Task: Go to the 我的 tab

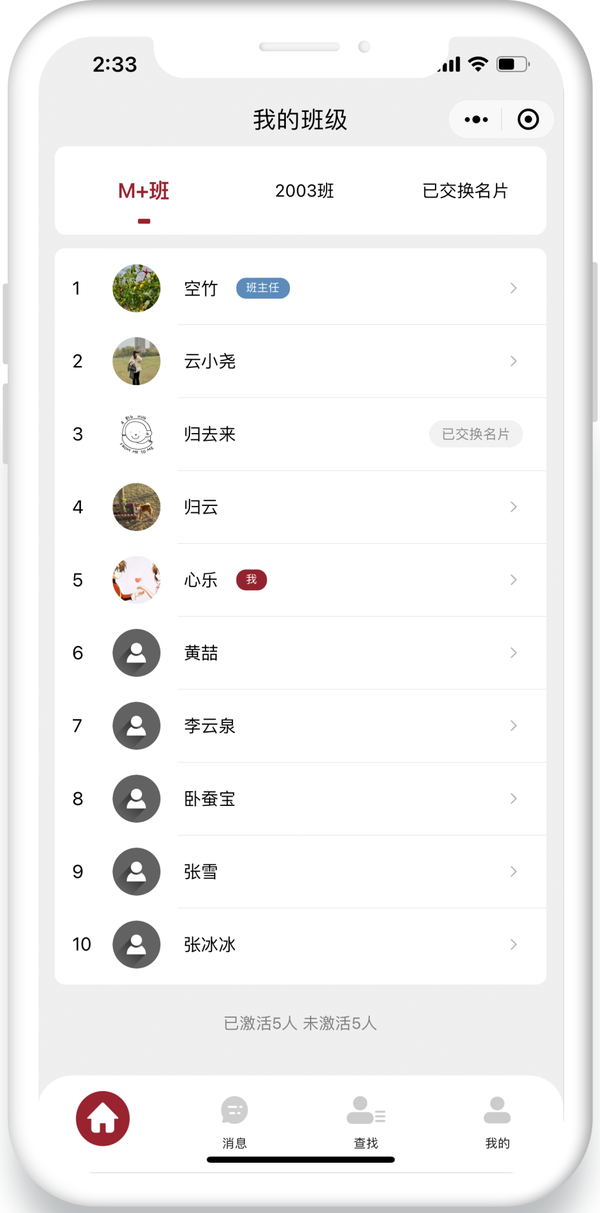Action: [x=497, y=1122]
